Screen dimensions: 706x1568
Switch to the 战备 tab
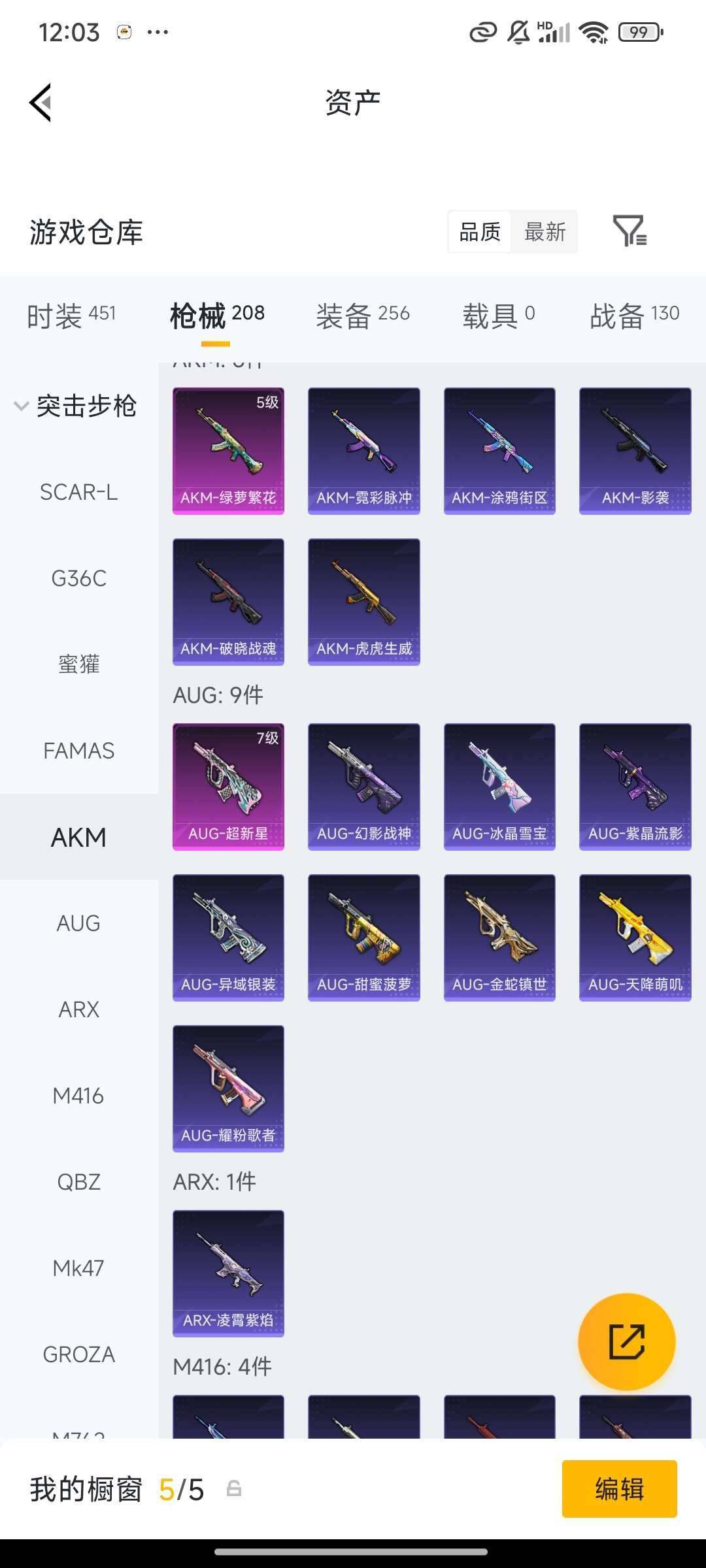[634, 316]
